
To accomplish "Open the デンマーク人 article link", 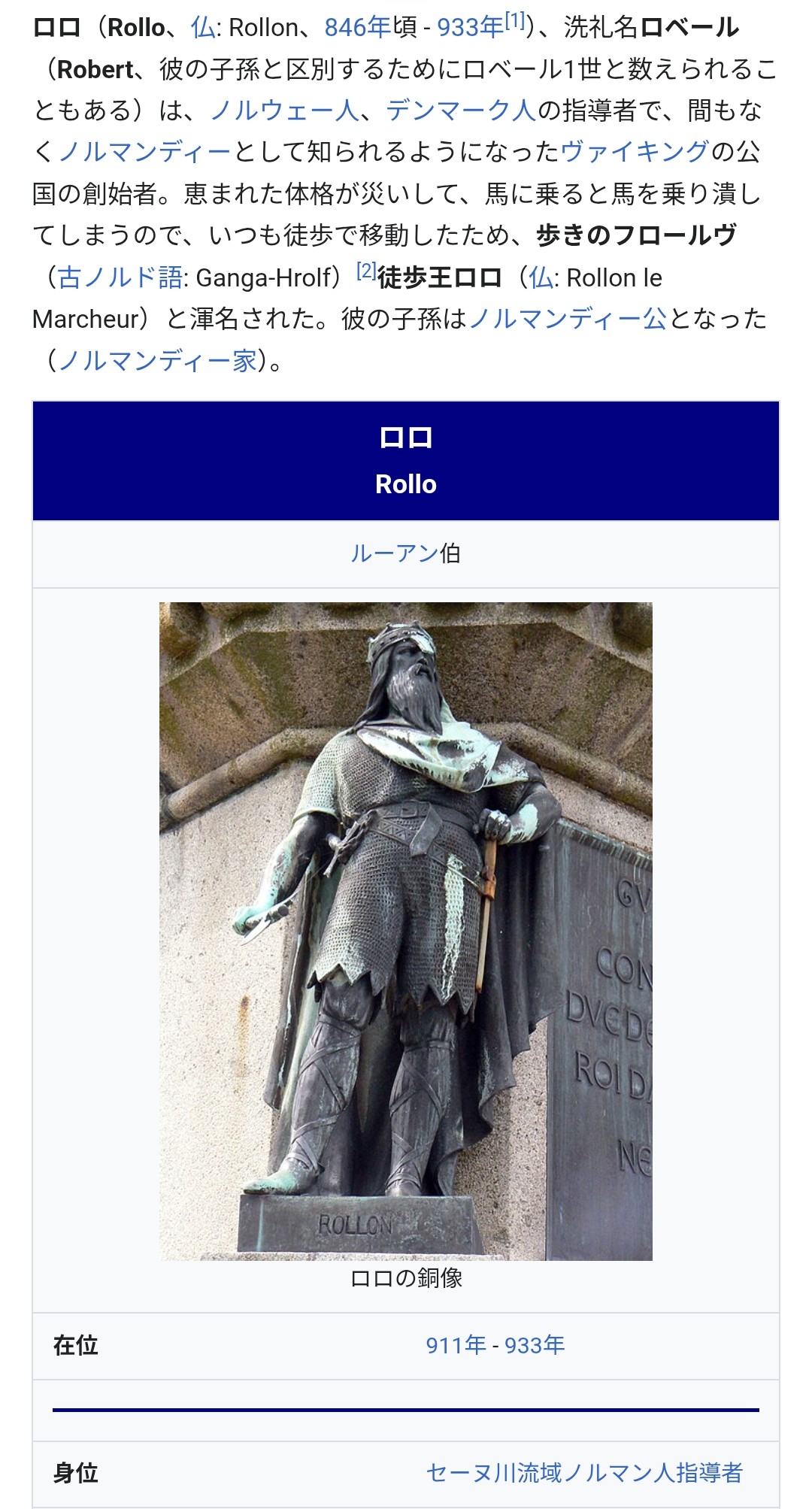I will (x=460, y=111).
